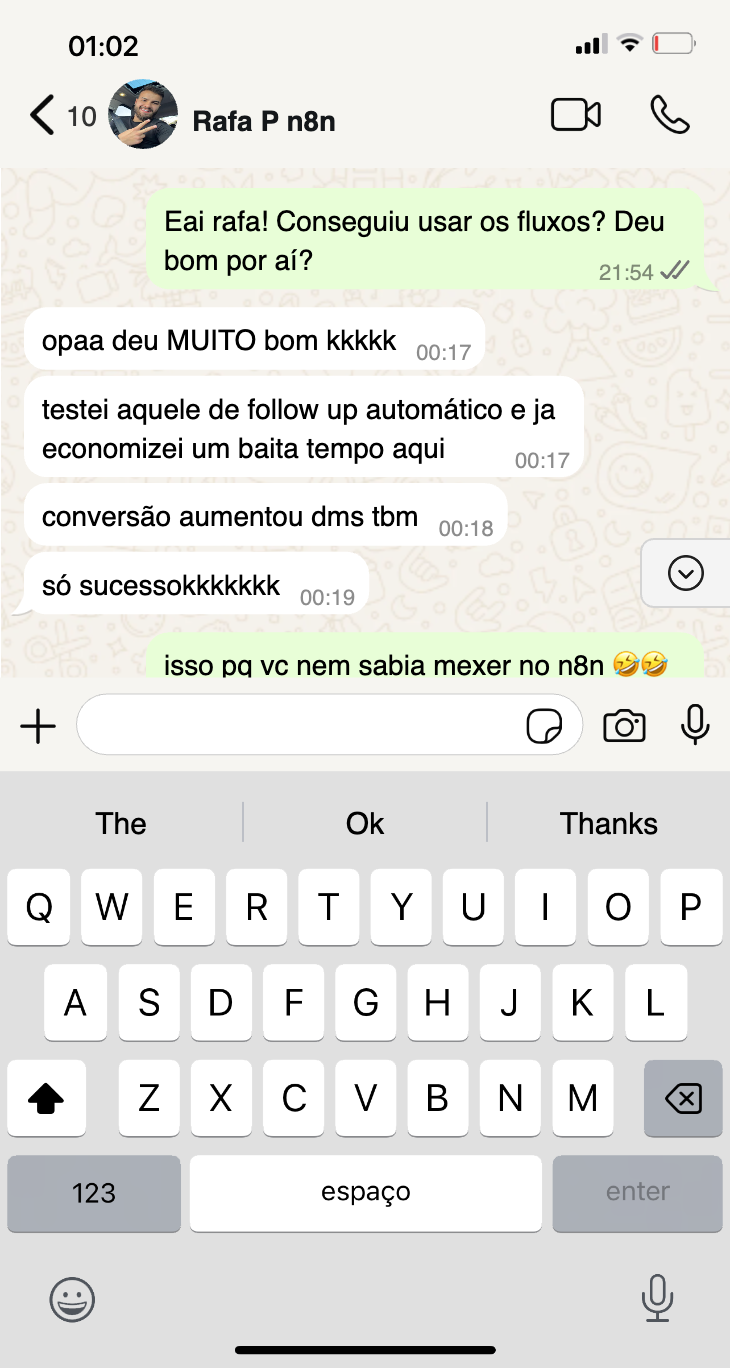The height and width of the screenshot is (1368, 730).
Task: Open the camera to take photo
Action: coord(624,727)
